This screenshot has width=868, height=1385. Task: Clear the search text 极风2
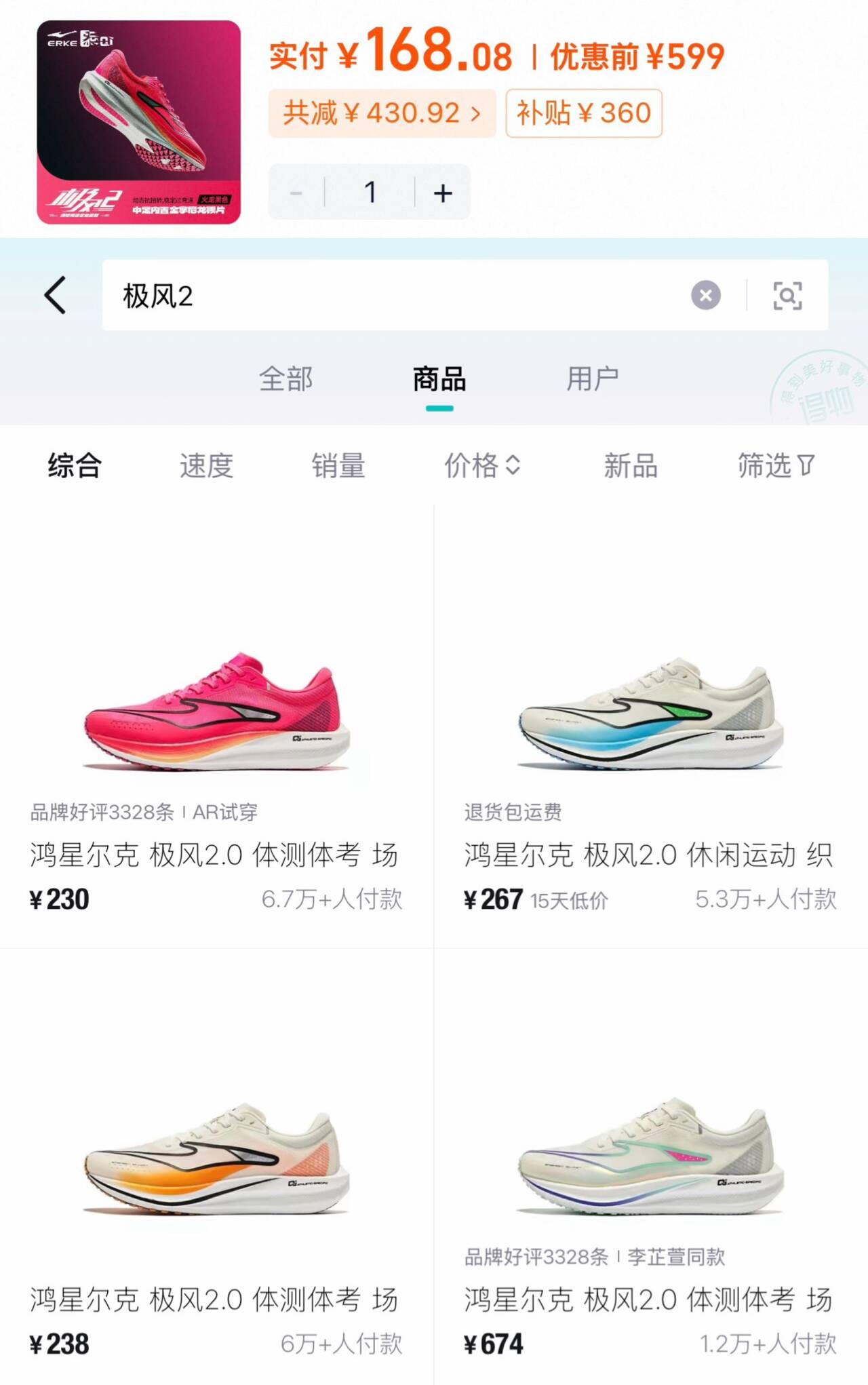[705, 295]
